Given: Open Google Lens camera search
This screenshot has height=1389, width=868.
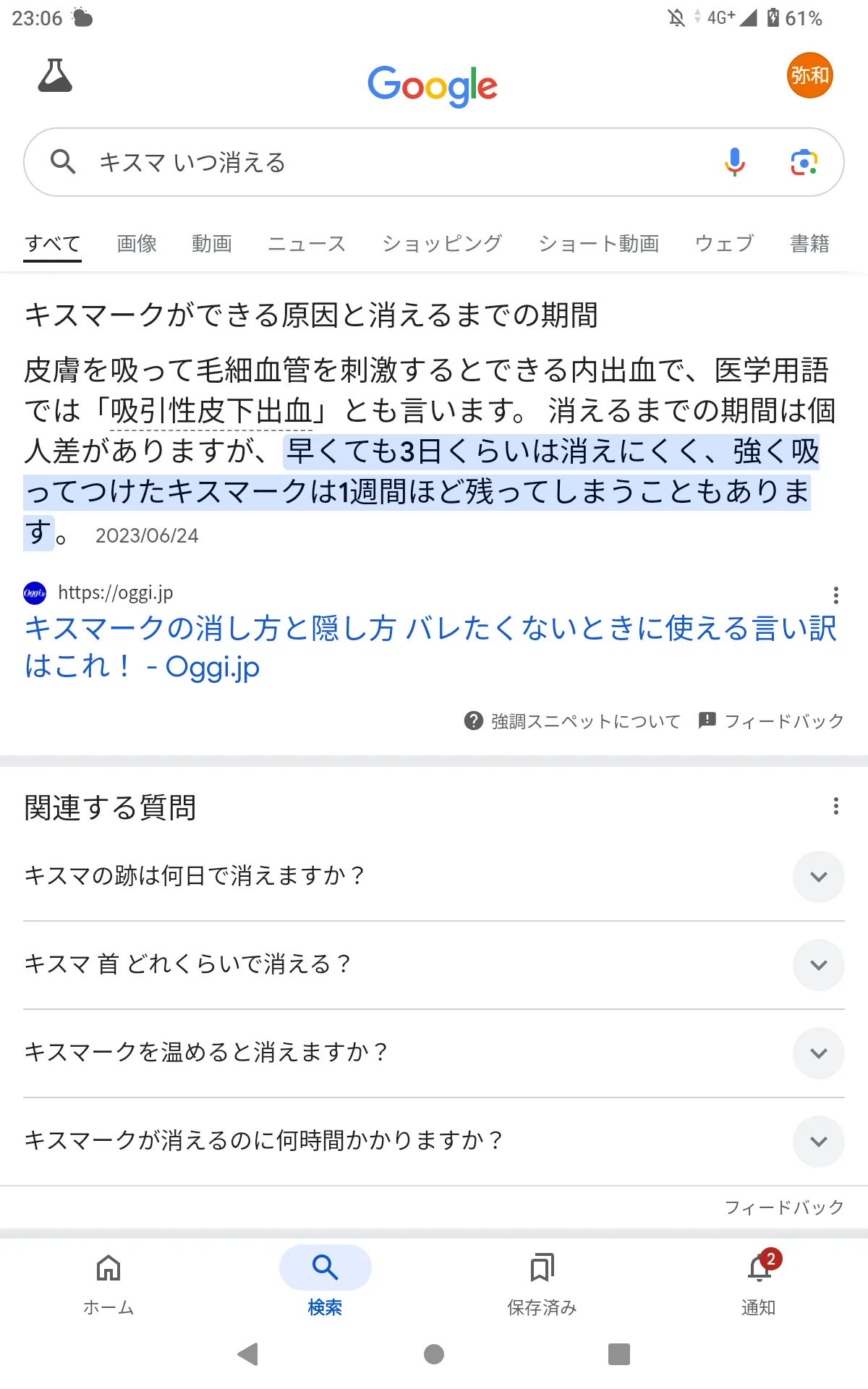Looking at the screenshot, I should [x=804, y=162].
